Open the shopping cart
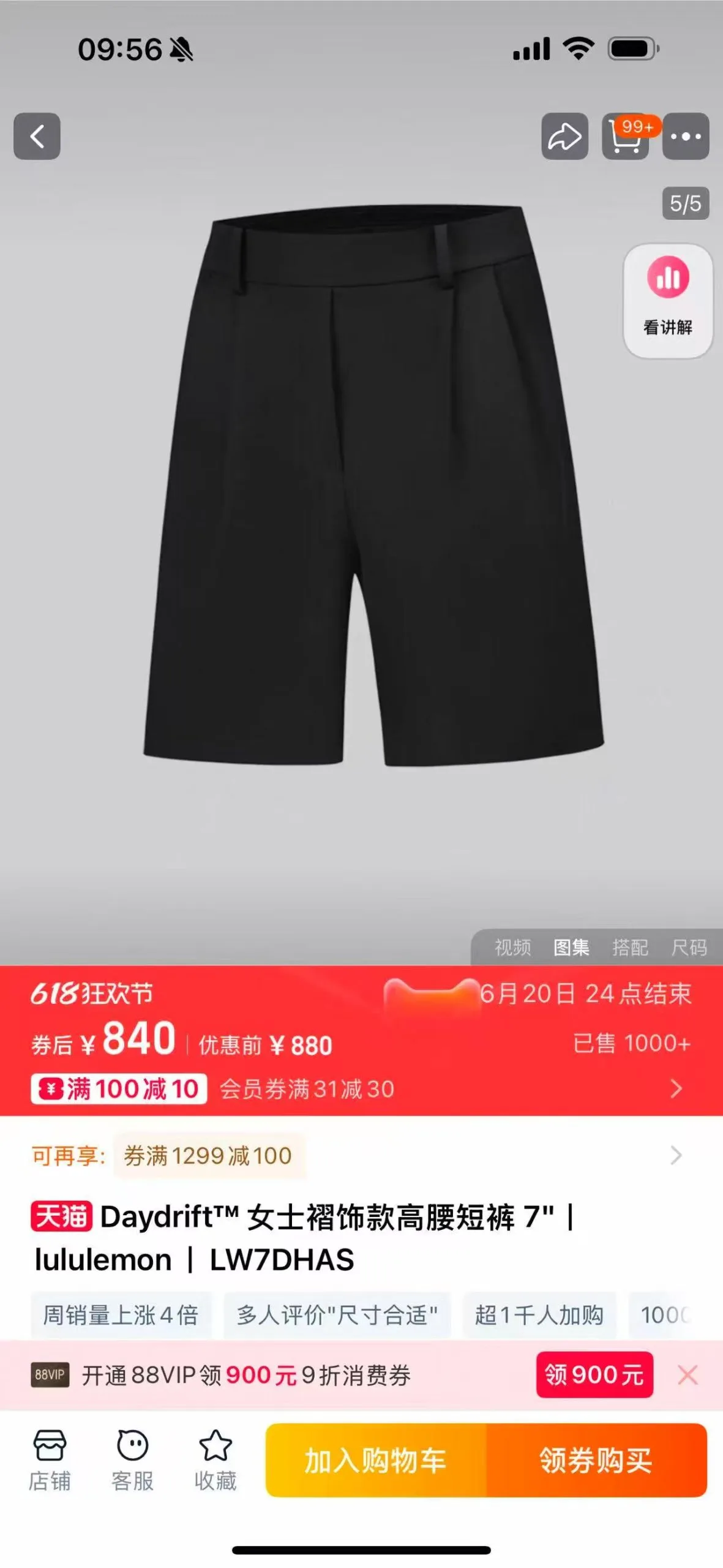 (625, 136)
